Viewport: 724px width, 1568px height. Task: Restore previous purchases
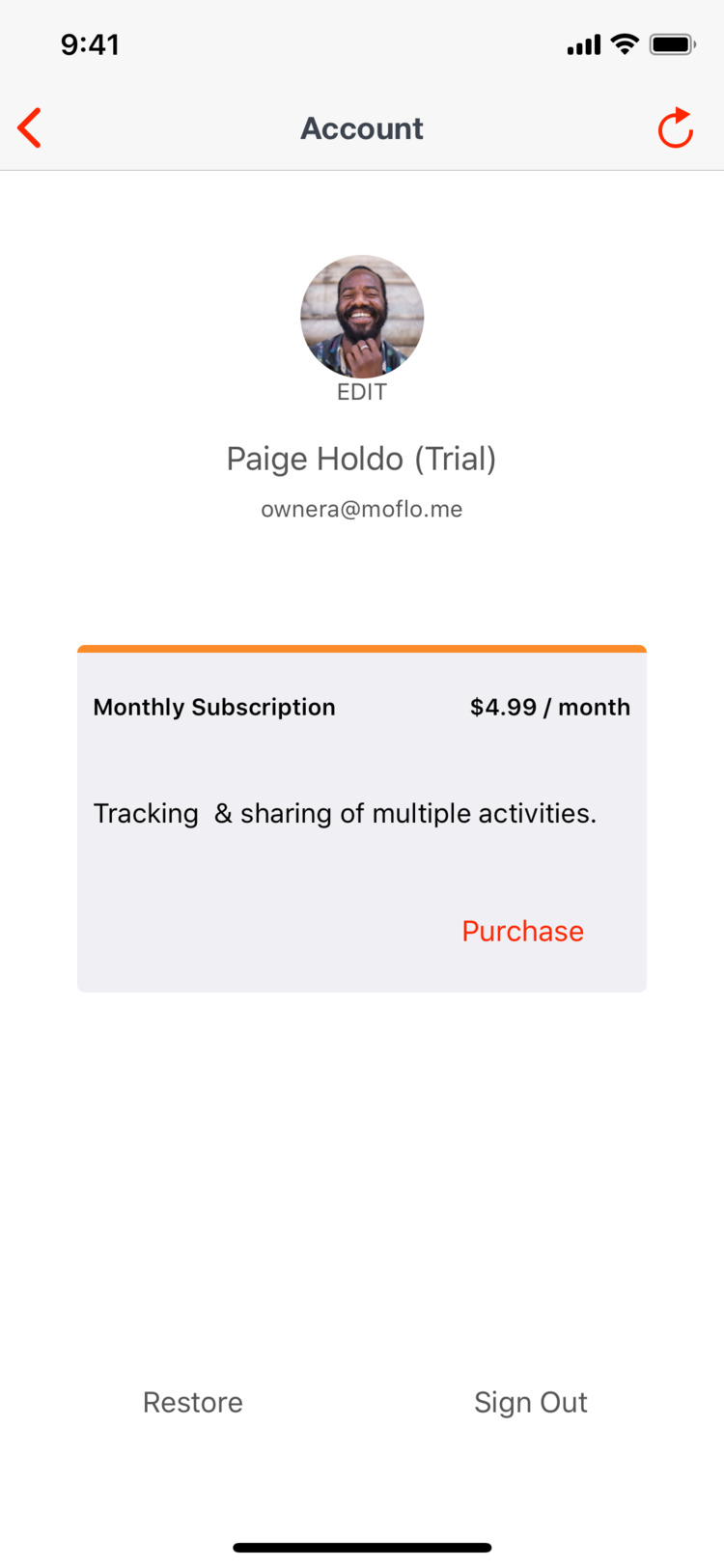click(x=193, y=1402)
